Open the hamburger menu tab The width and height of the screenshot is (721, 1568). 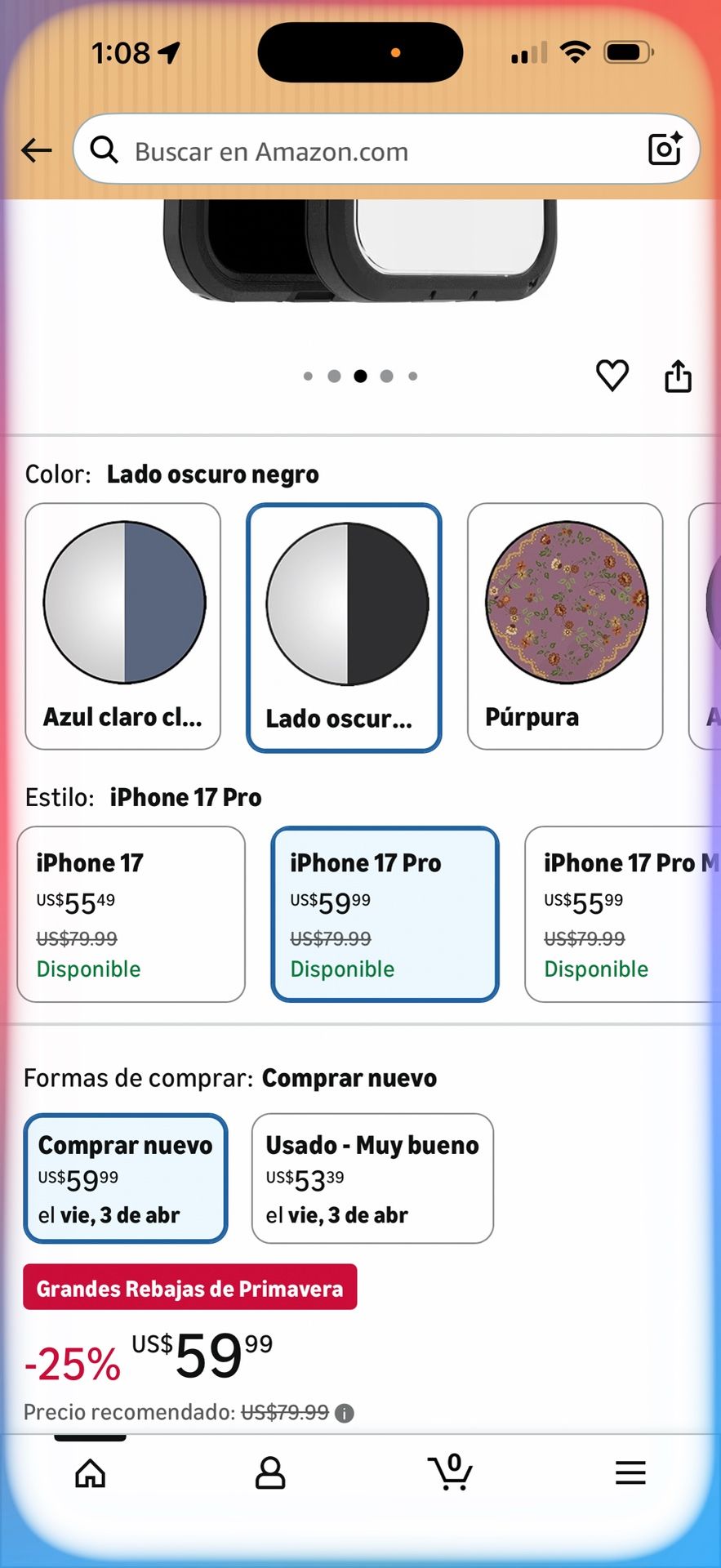coord(630,1472)
